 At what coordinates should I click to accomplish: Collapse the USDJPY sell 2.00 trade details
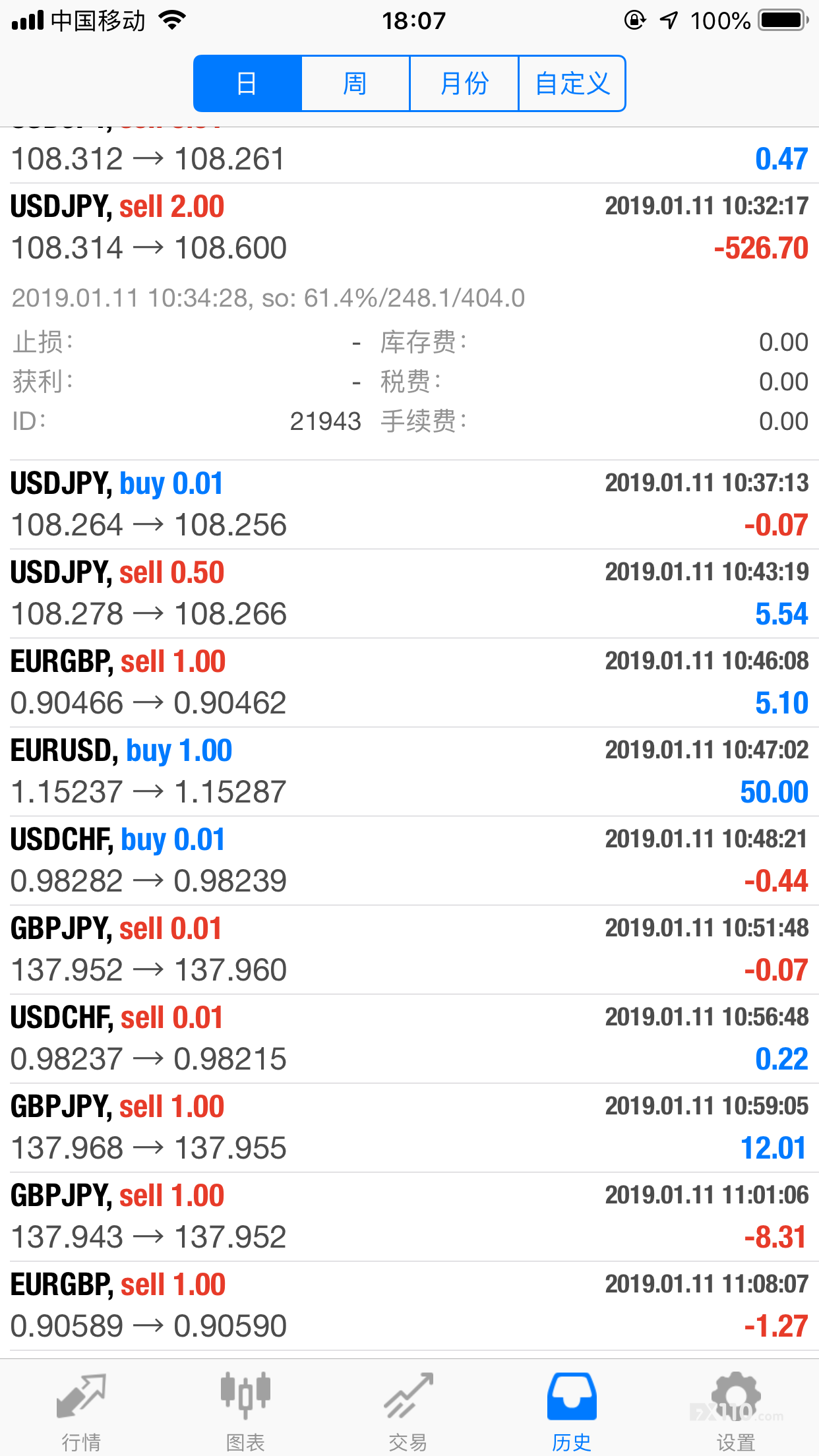pos(409,228)
